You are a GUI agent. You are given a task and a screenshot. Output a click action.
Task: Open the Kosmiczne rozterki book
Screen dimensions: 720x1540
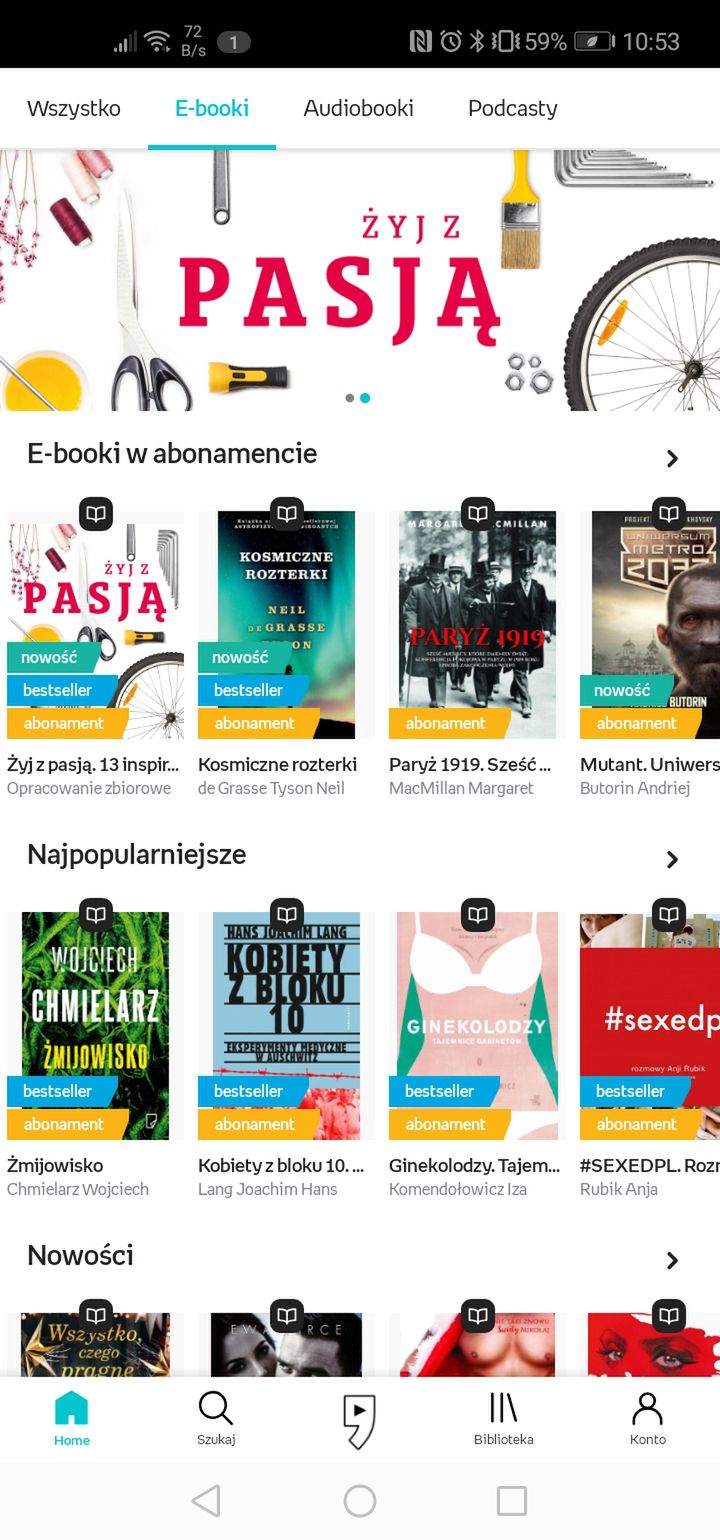[286, 648]
